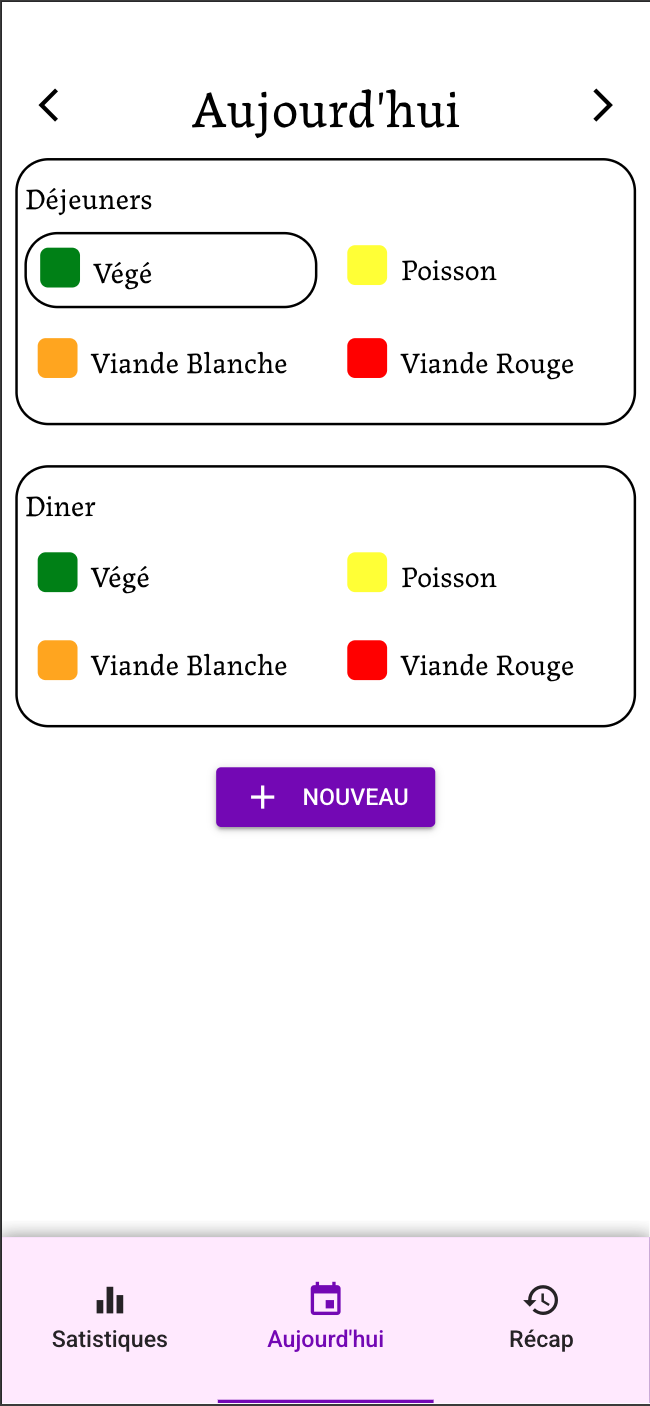
Task: Add a new meal with Nouveau
Action: pyautogui.click(x=325, y=797)
